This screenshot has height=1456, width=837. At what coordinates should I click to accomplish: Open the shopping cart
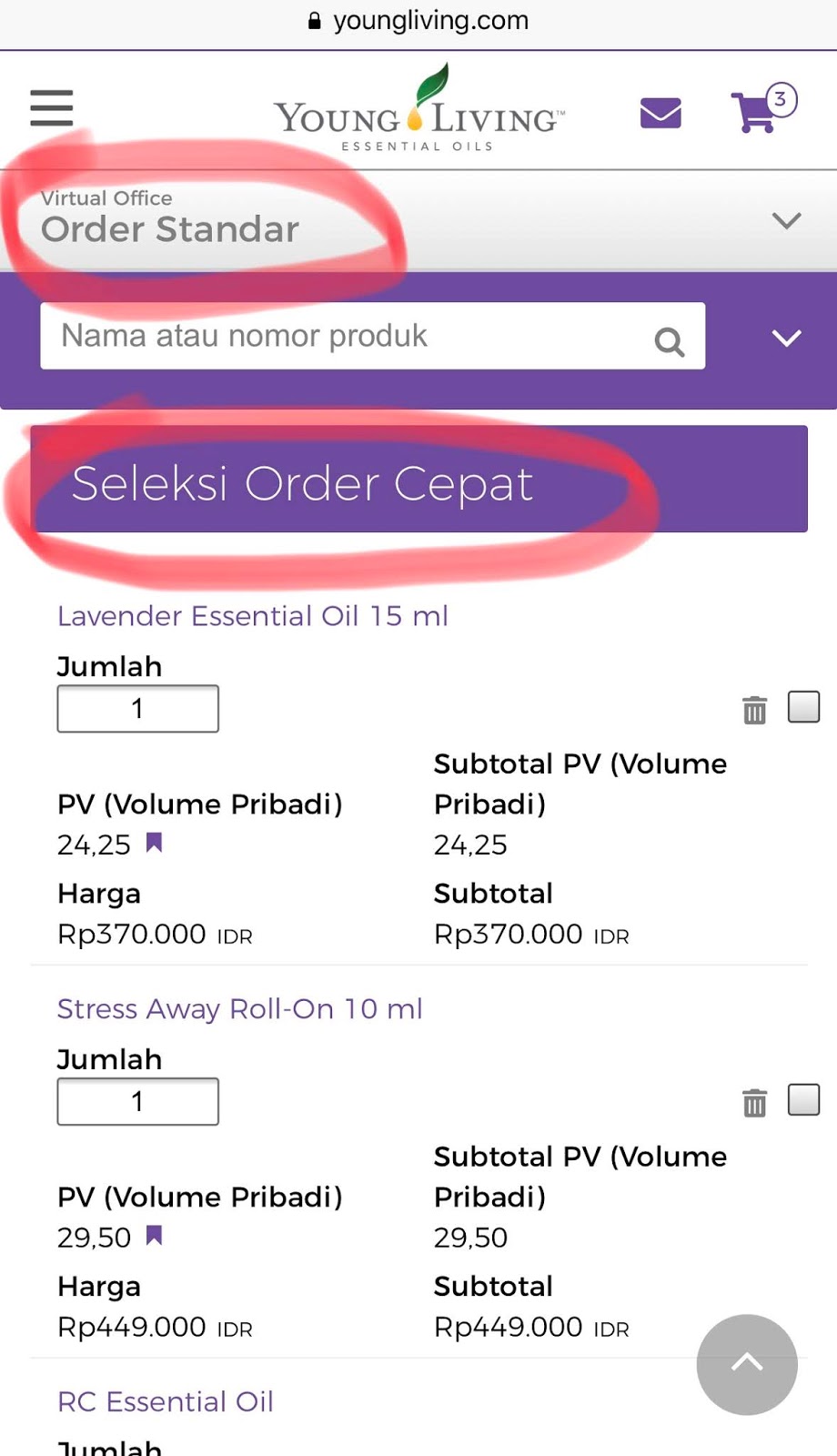click(x=762, y=108)
